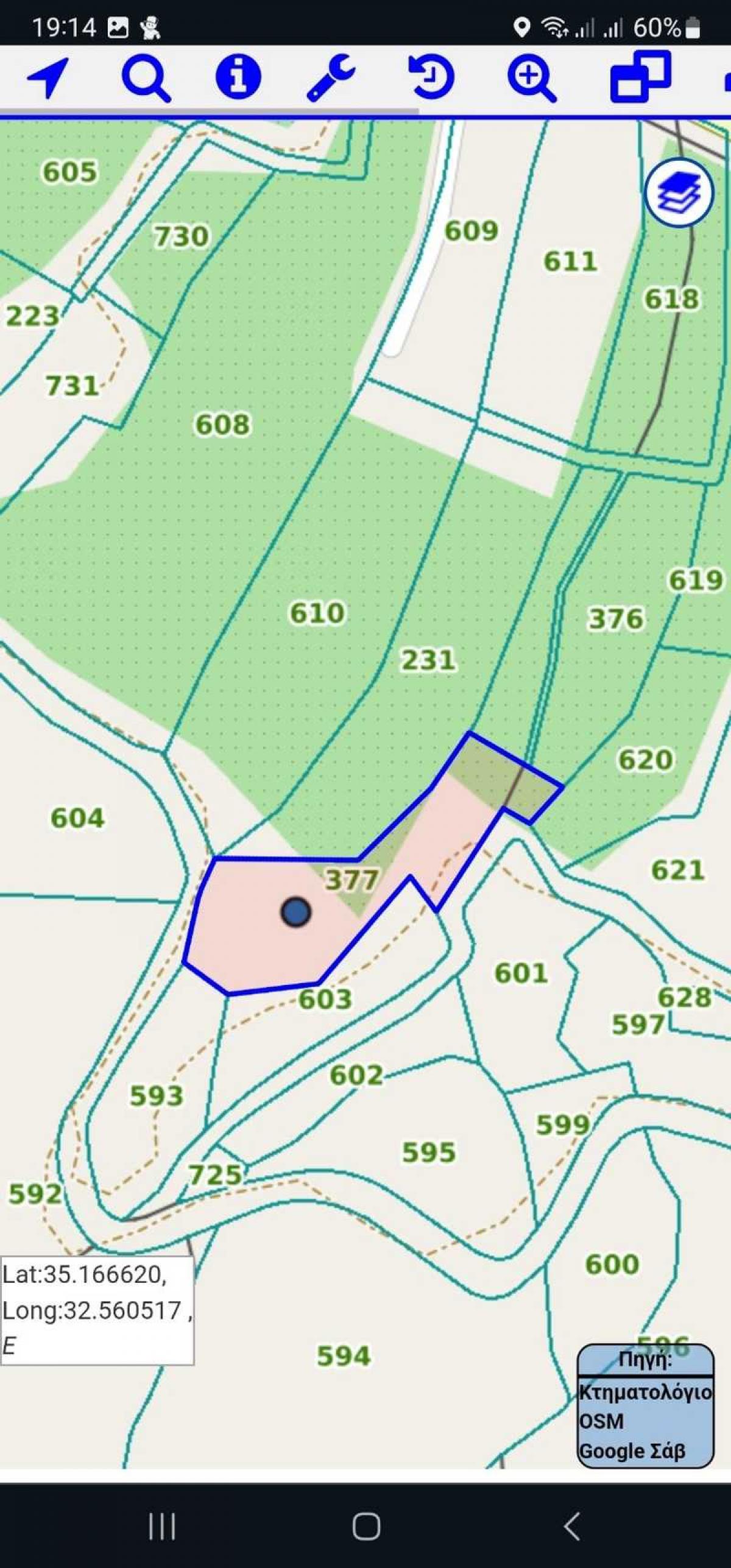Tap the GPS location arrow icon
The height and width of the screenshot is (1568, 731).
click(48, 78)
